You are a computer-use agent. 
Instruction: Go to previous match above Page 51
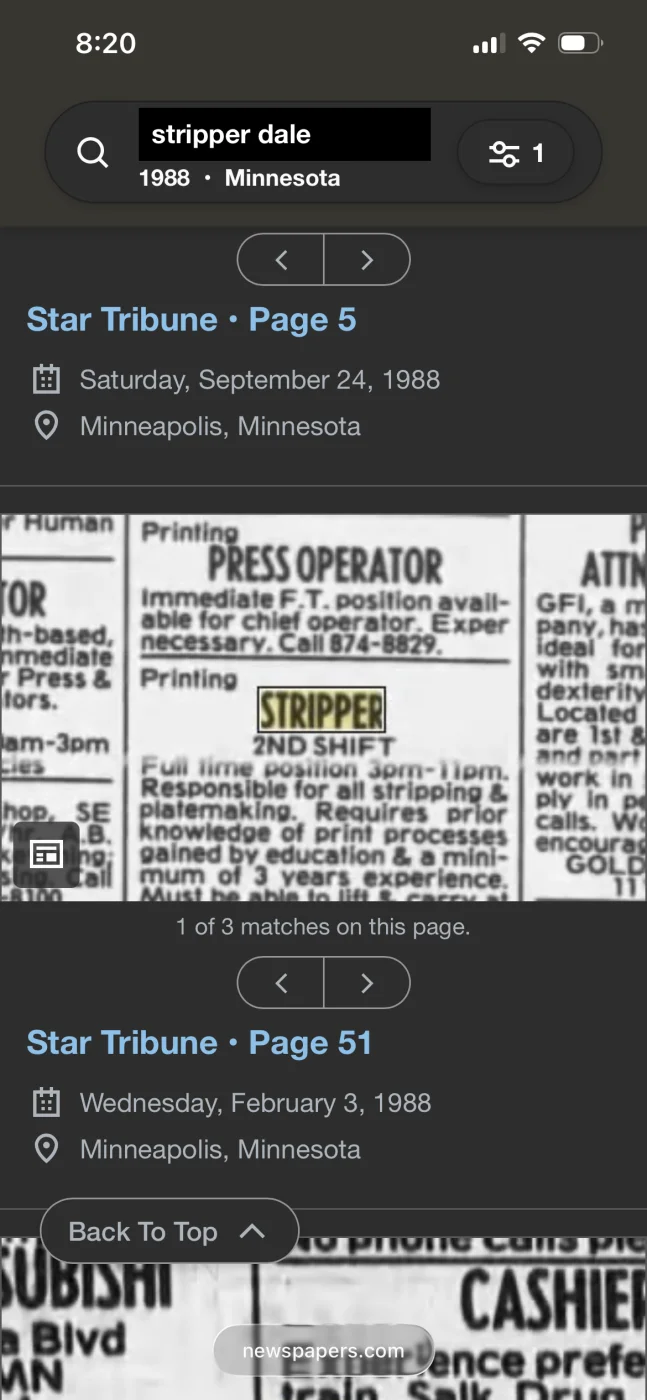[281, 983]
